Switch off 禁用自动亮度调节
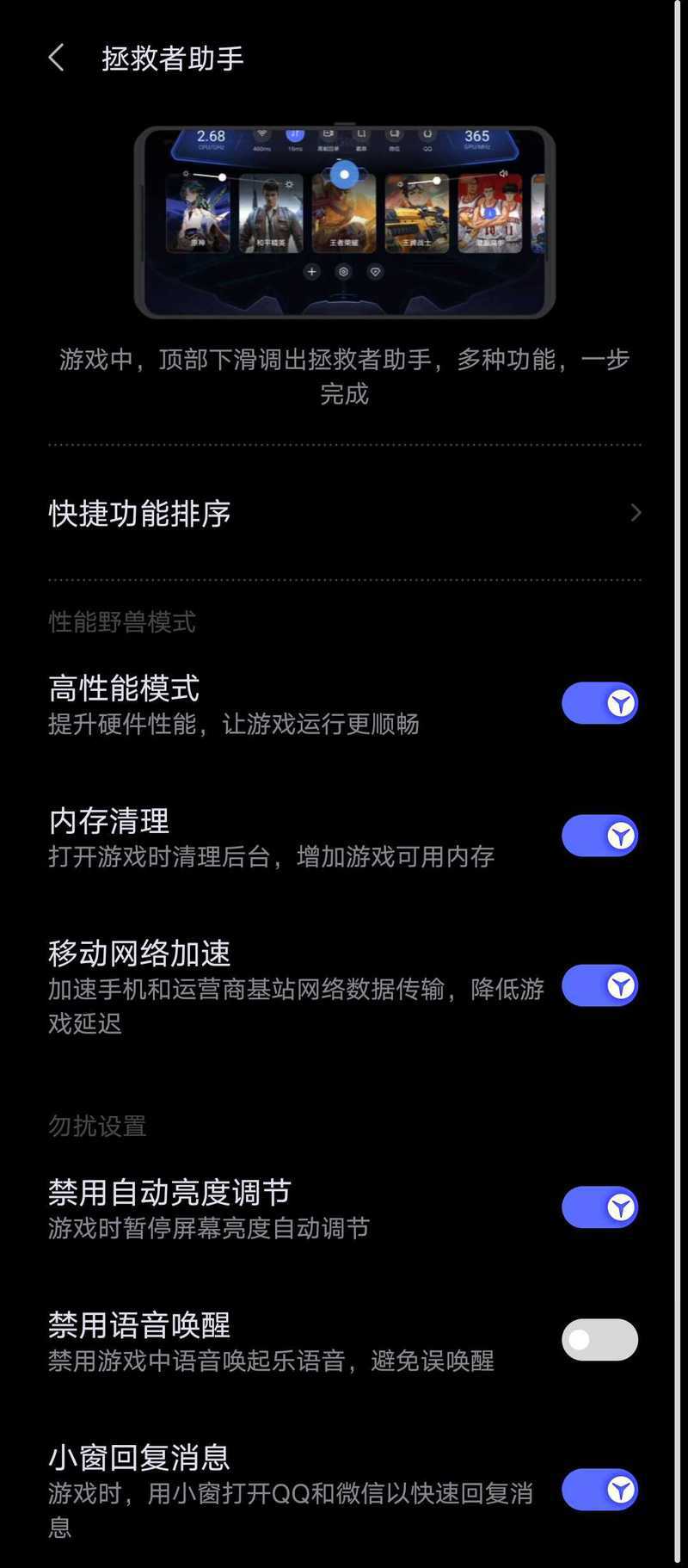688x1568 pixels. (599, 1207)
